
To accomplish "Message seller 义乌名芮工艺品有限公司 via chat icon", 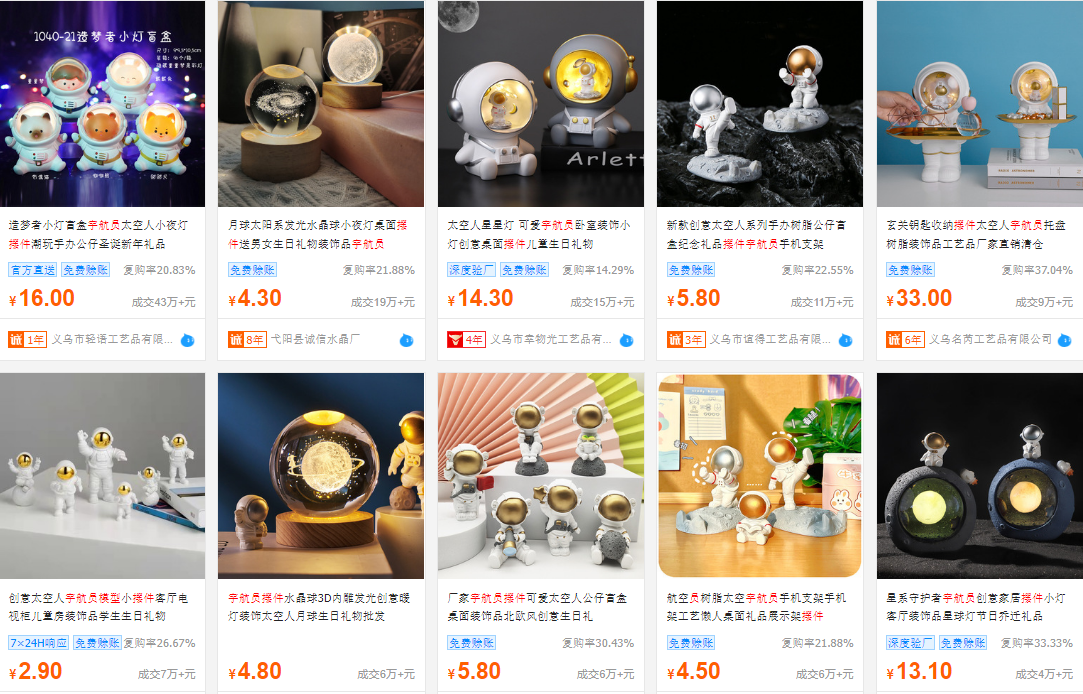I will pyautogui.click(x=1065, y=341).
